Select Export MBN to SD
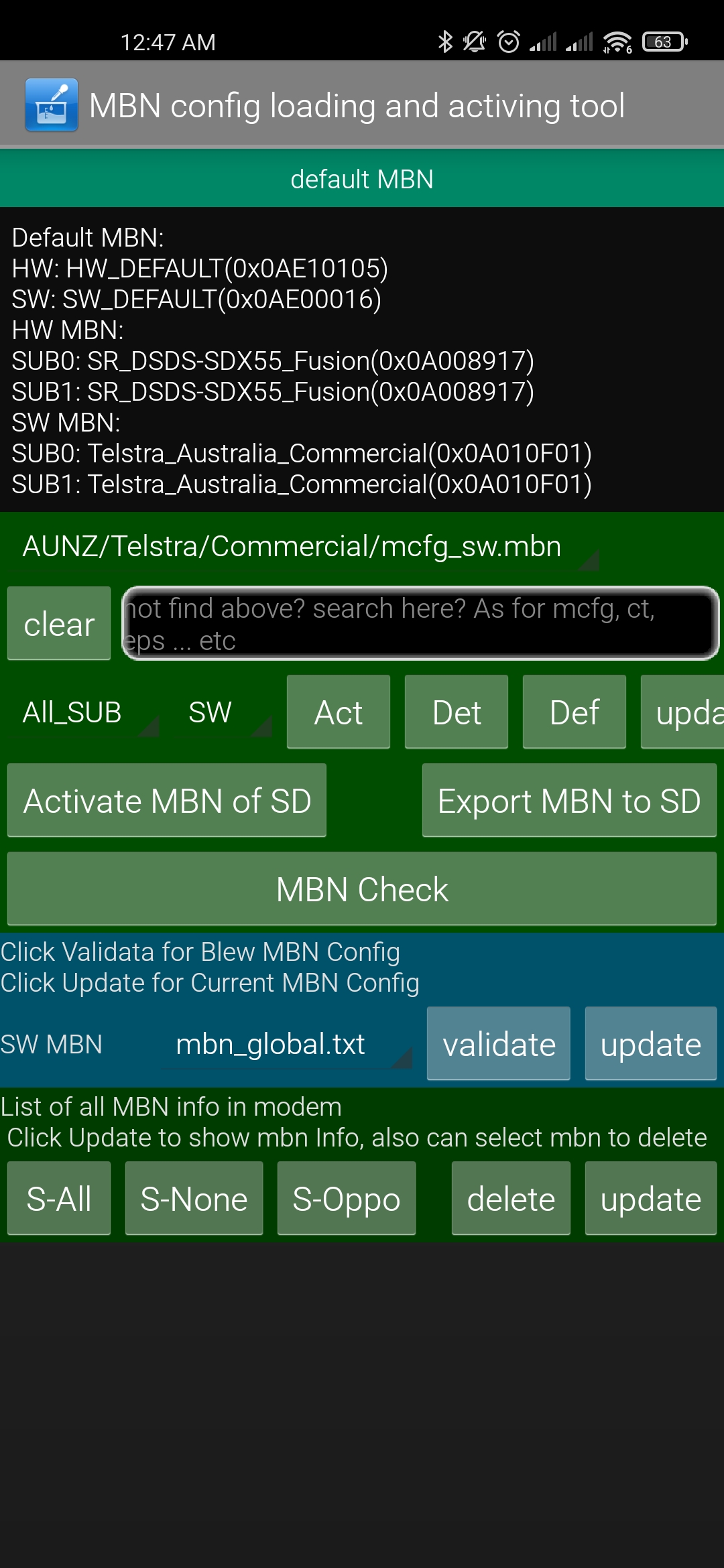Viewport: 724px width, 1568px height. 569,800
